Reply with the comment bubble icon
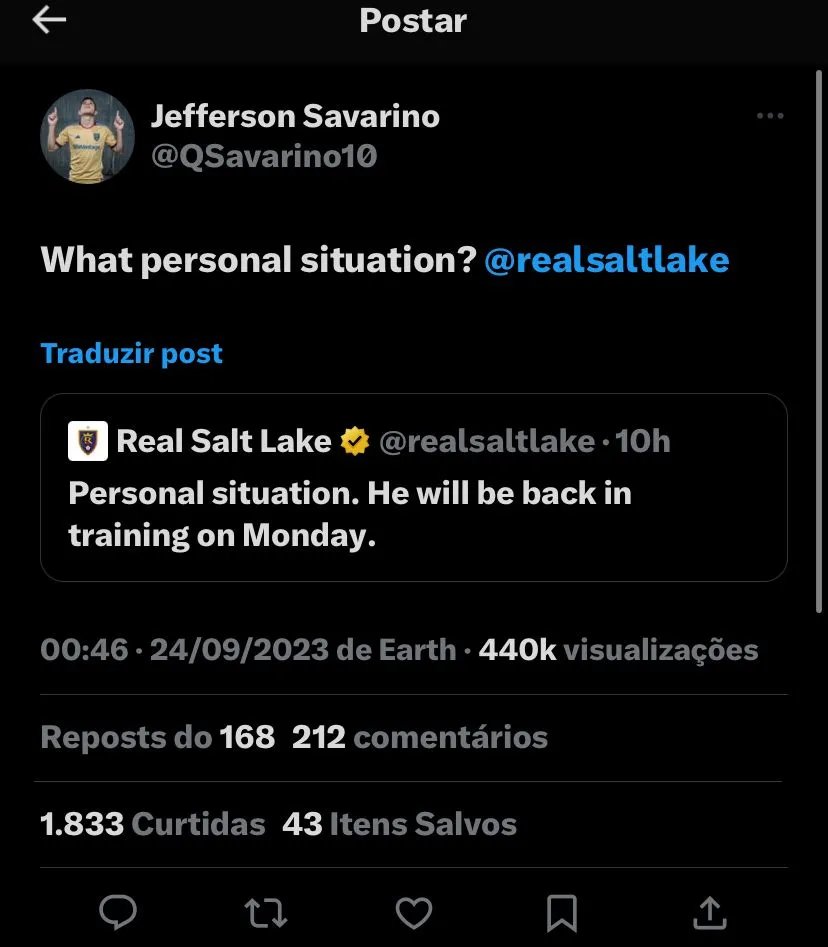This screenshot has height=947, width=828. (x=118, y=911)
